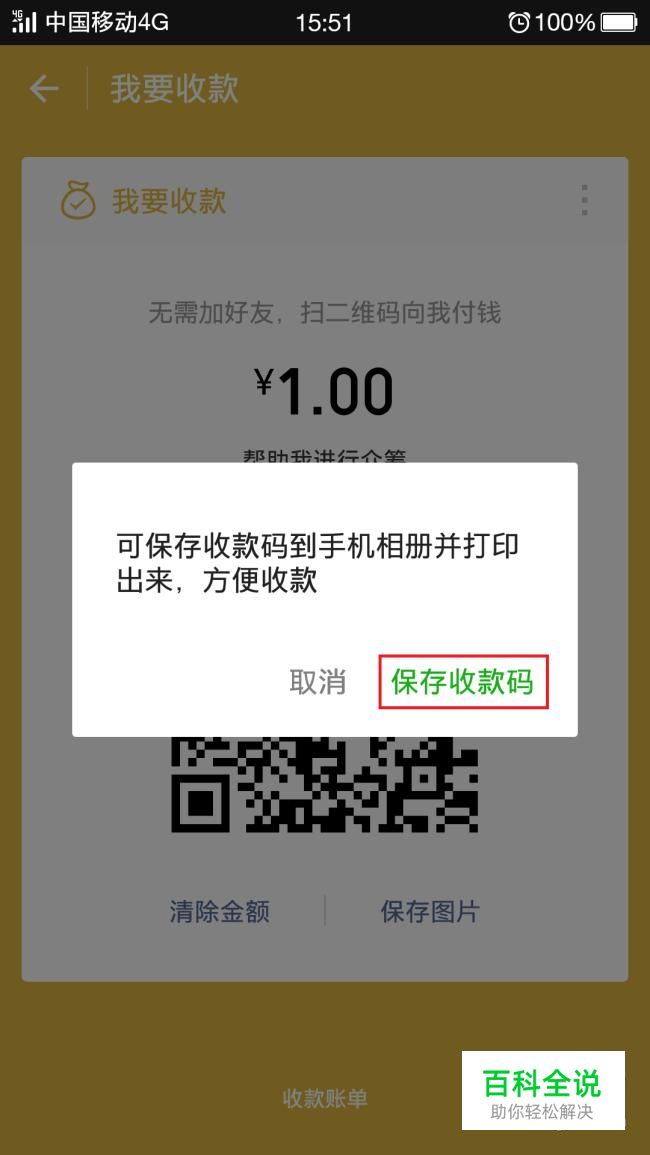Open the three-dot overflow menu
650x1155 pixels.
point(584,200)
